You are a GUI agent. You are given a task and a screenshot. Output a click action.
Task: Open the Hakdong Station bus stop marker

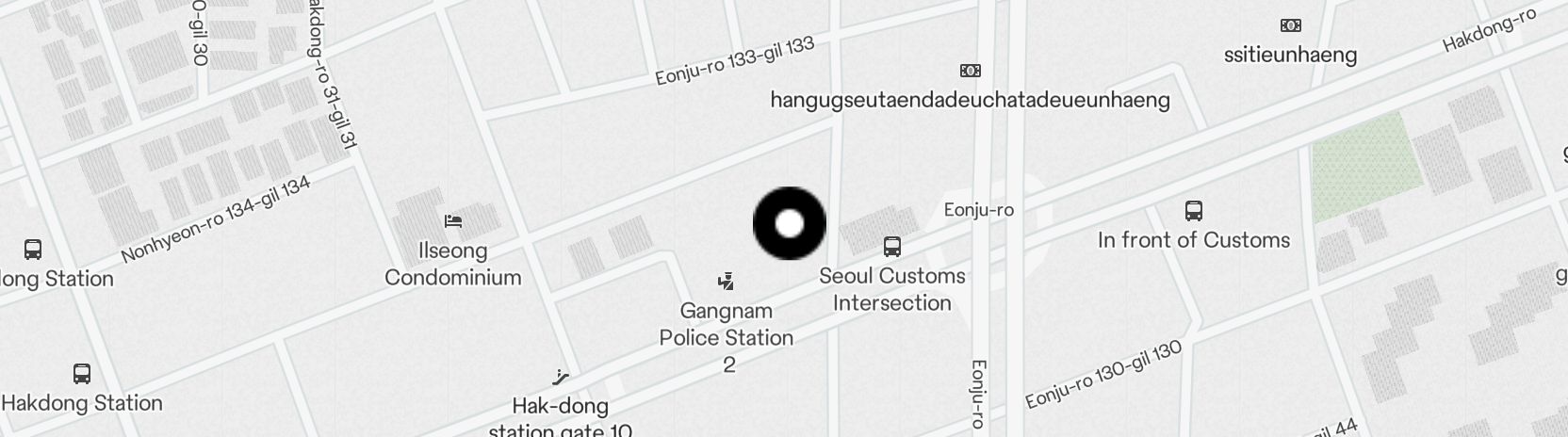coord(82,374)
